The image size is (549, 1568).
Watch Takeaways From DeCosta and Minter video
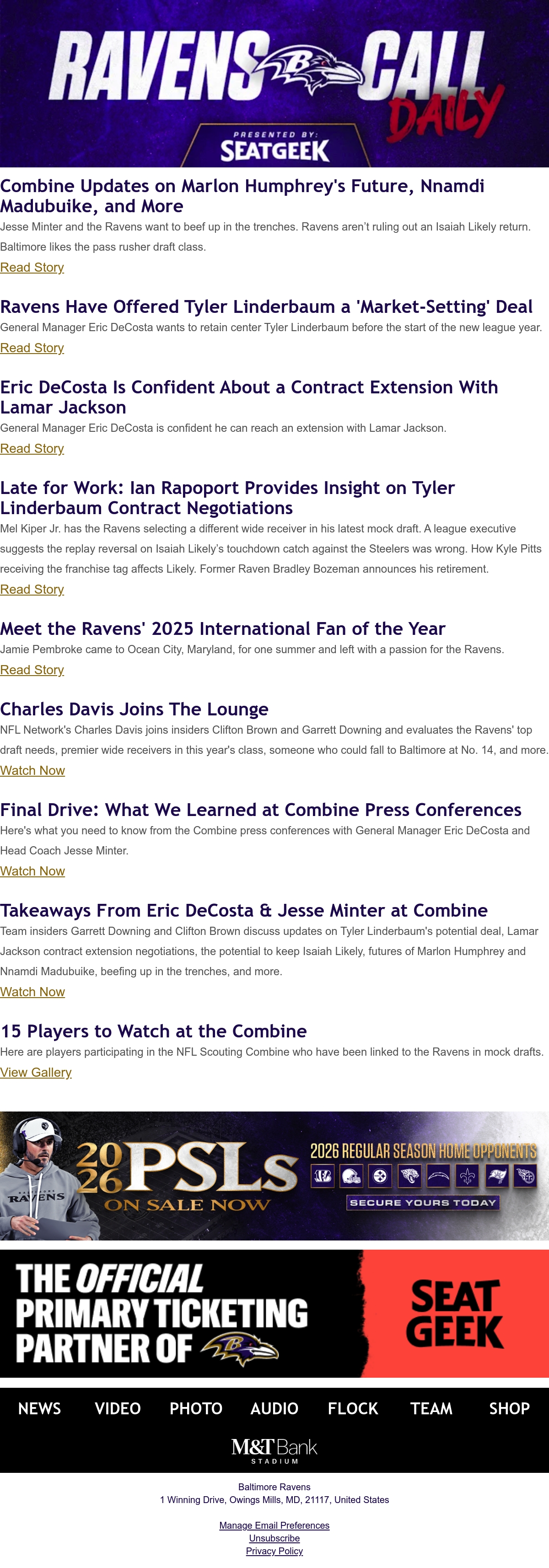point(32,992)
